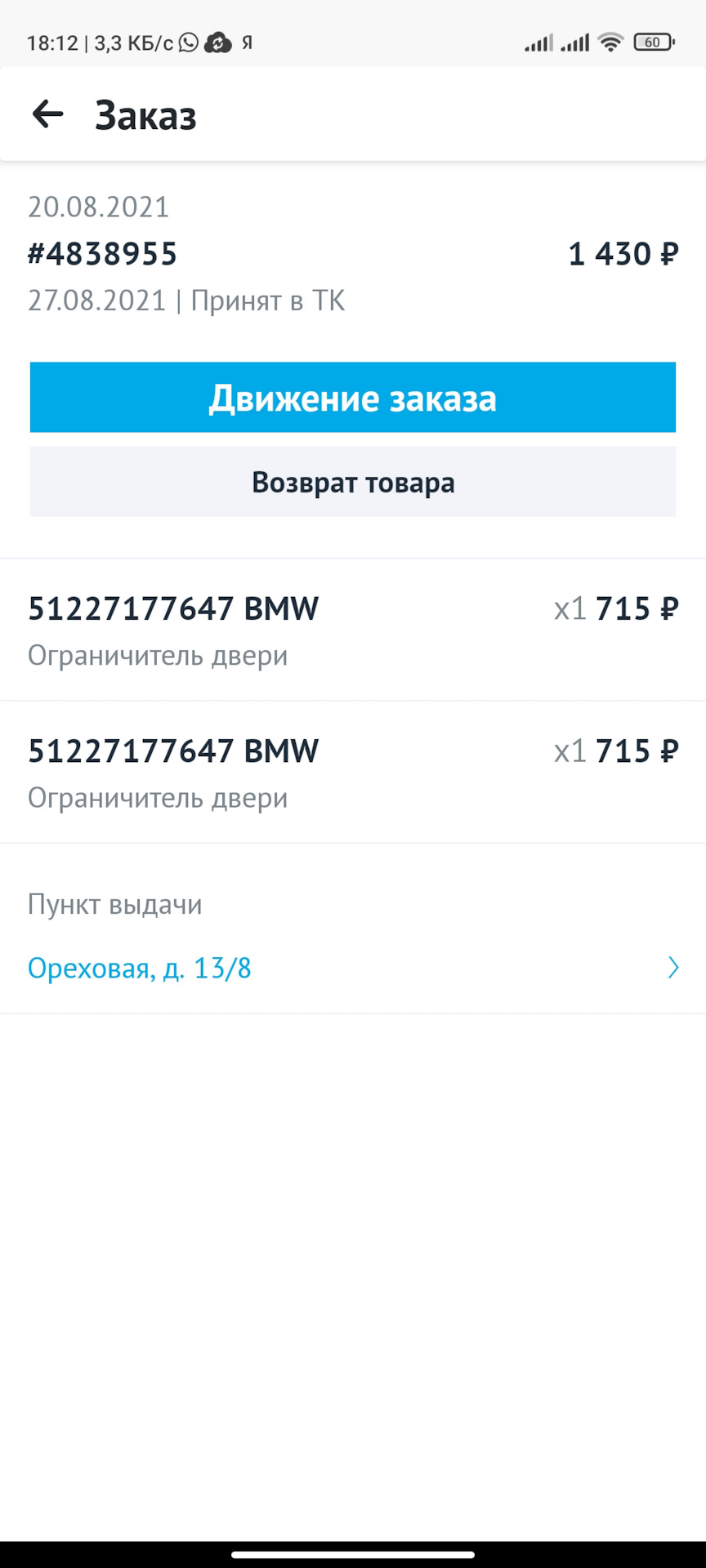Open Yandex via the Я status bar icon
This screenshot has width=706, height=1568.
[249, 42]
